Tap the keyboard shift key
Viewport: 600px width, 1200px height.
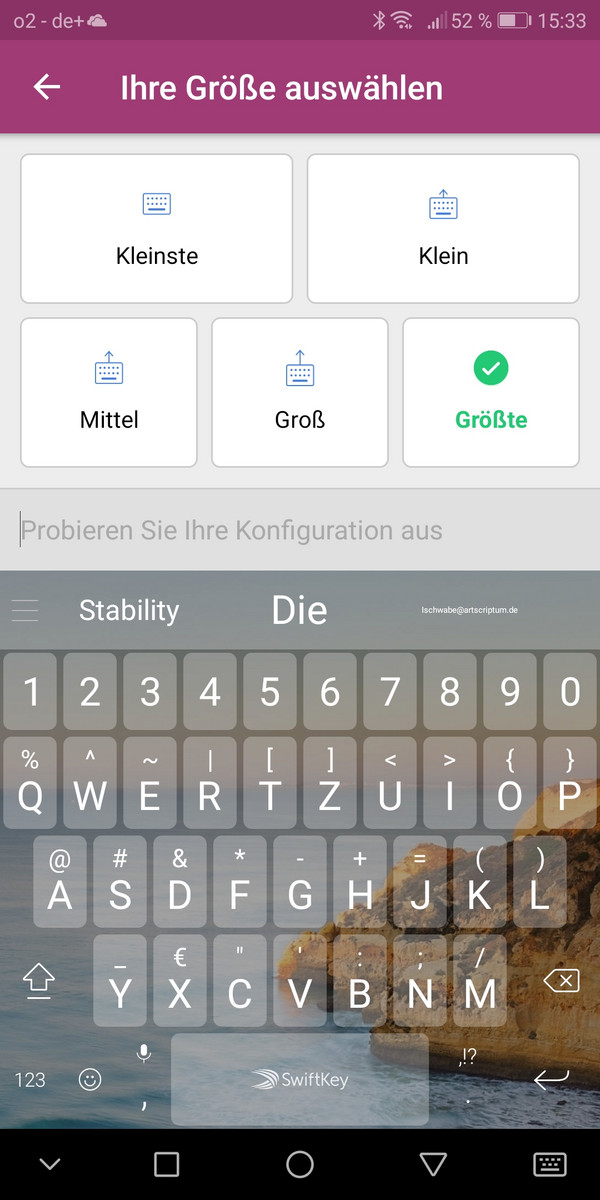[38, 981]
